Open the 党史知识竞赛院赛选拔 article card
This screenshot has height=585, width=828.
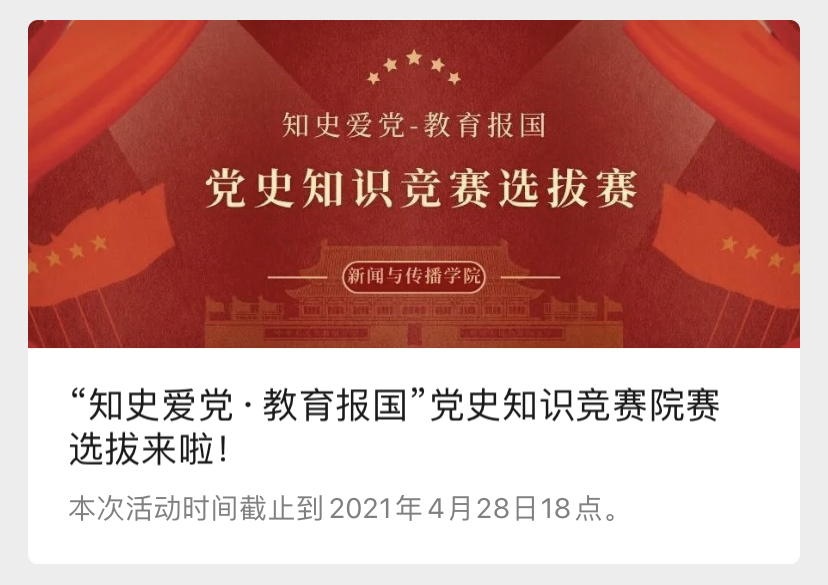pyautogui.click(x=413, y=424)
